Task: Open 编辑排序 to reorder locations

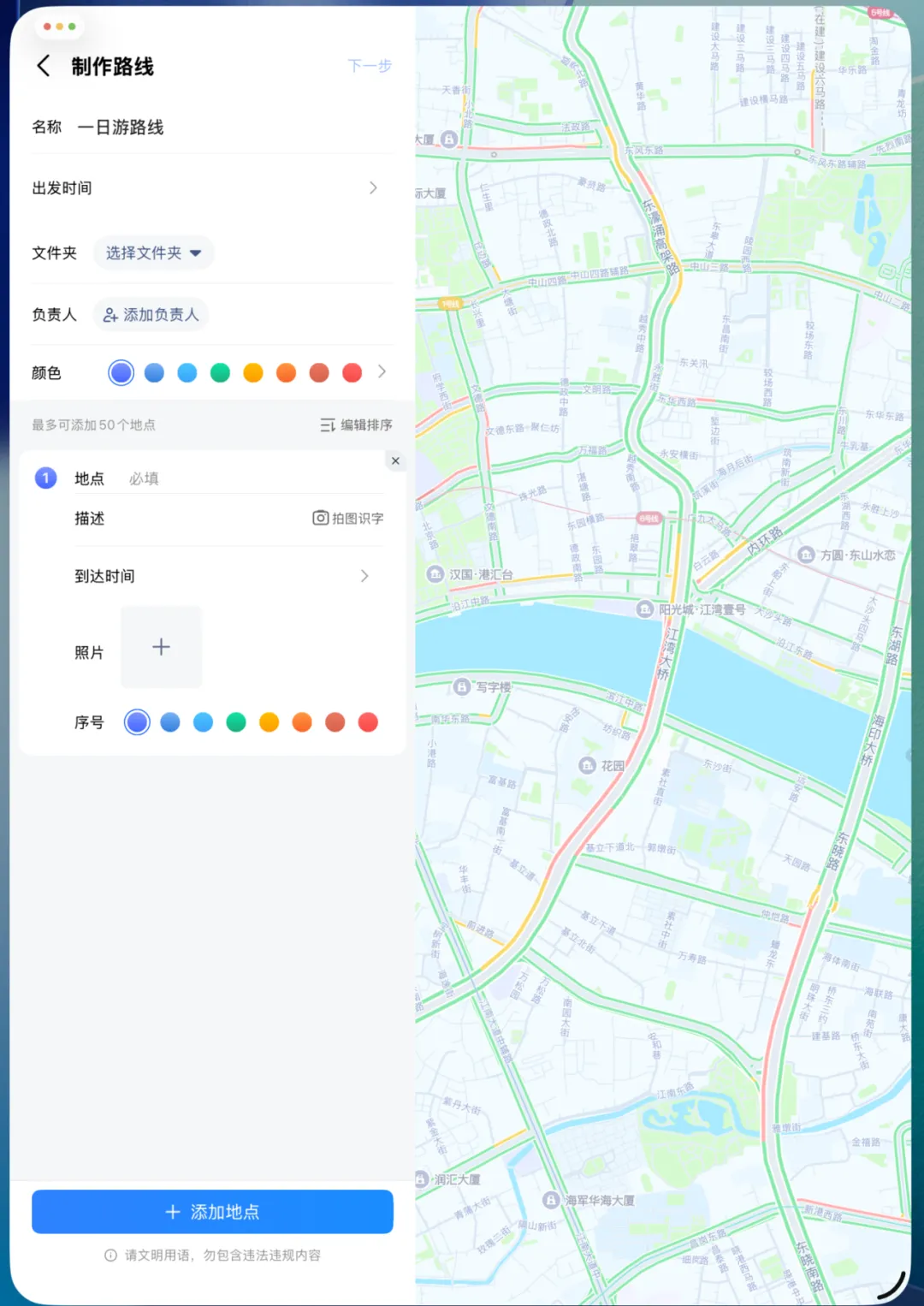Action: tap(356, 424)
